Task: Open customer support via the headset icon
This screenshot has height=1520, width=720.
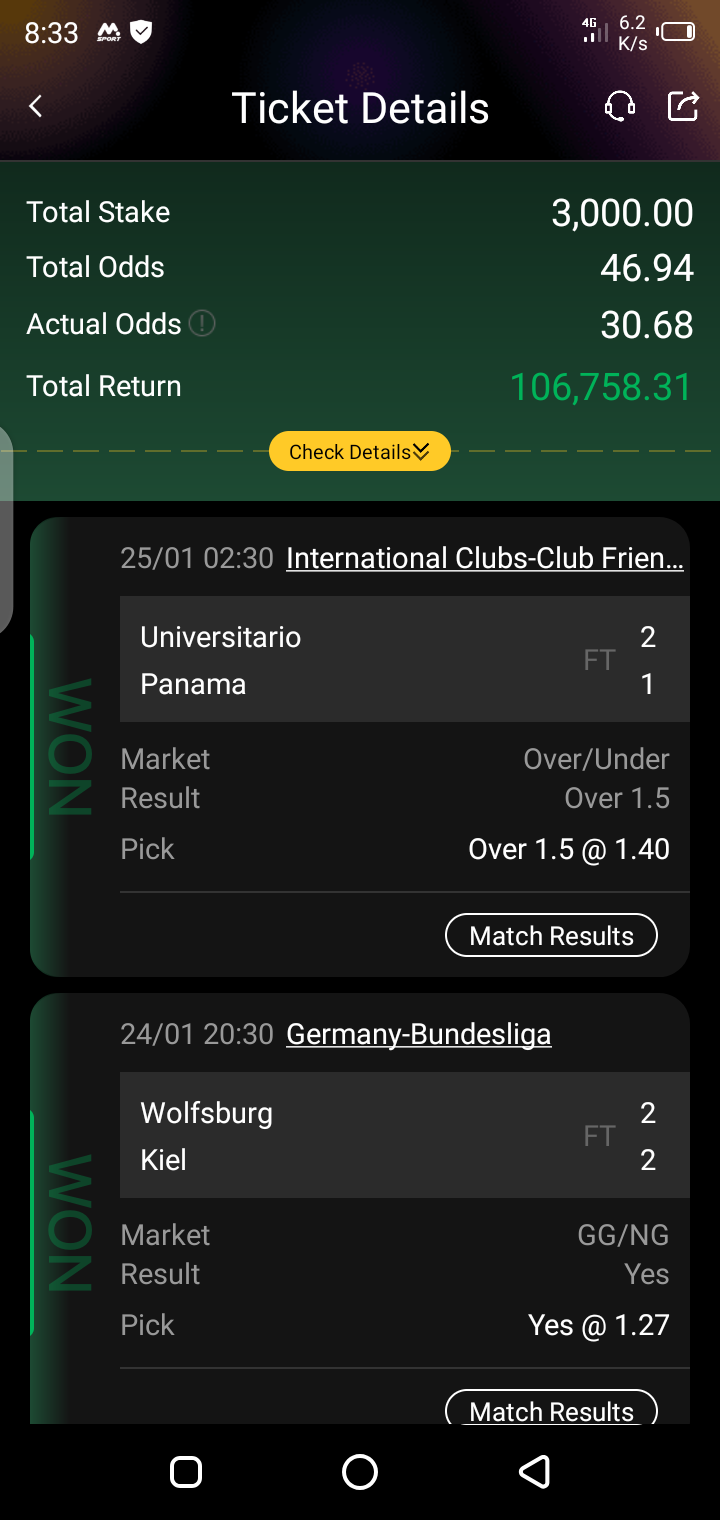Action: [619, 106]
